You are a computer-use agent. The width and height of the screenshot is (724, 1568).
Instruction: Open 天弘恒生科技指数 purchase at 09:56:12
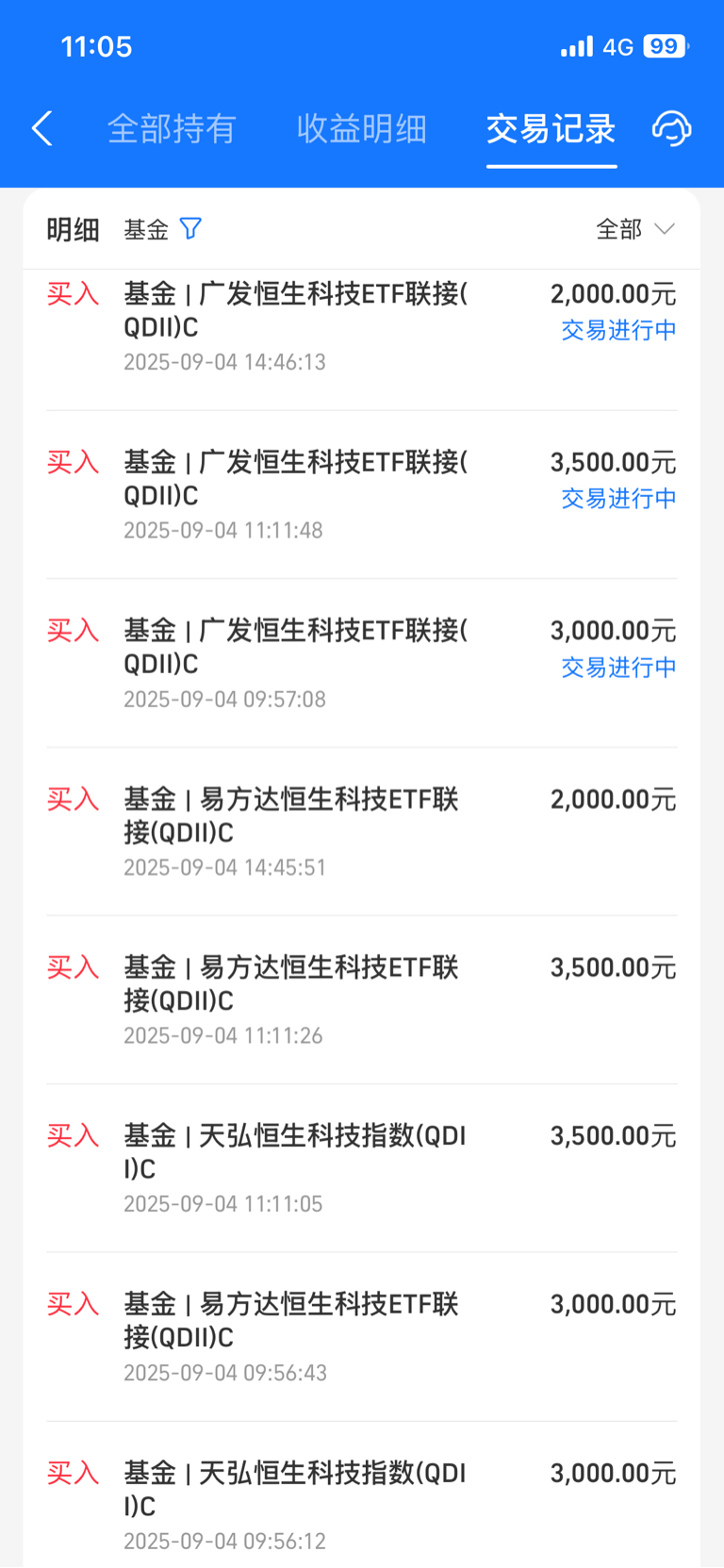pyautogui.click(x=362, y=1495)
